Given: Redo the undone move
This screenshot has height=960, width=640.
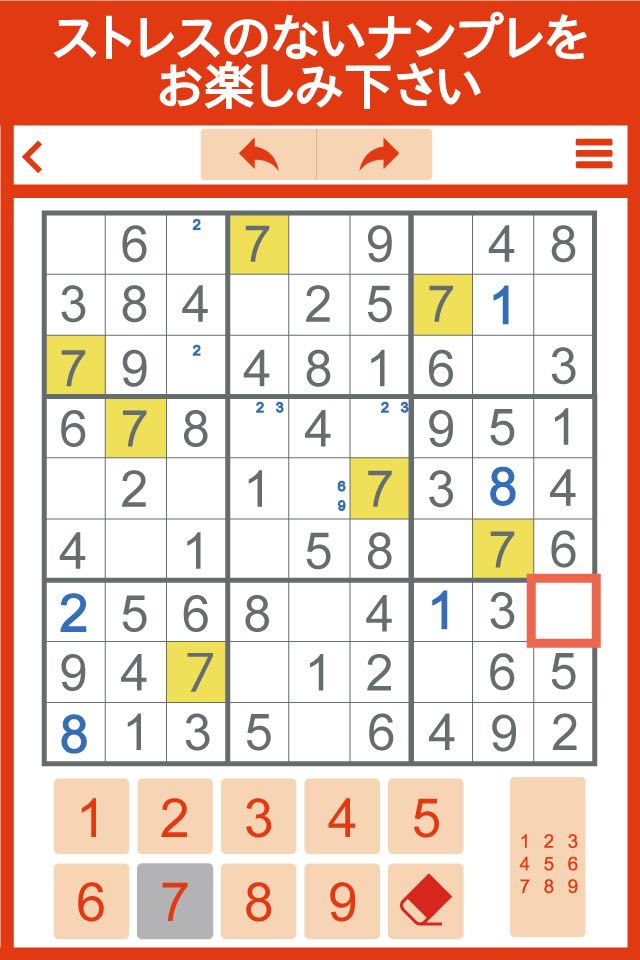Looking at the screenshot, I should pos(375,155).
